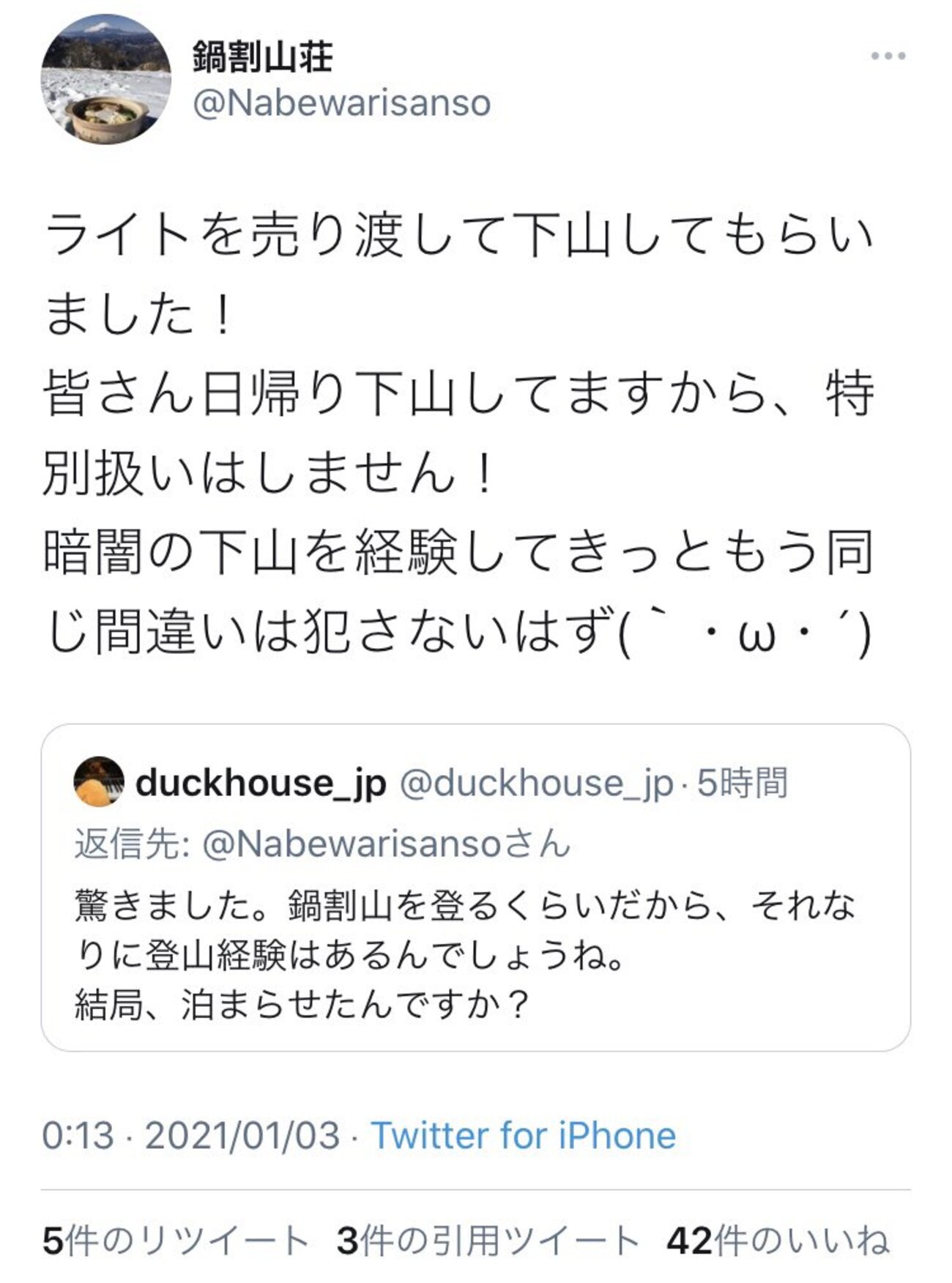
Task: View the 42件のいいね list
Action: click(x=778, y=1241)
